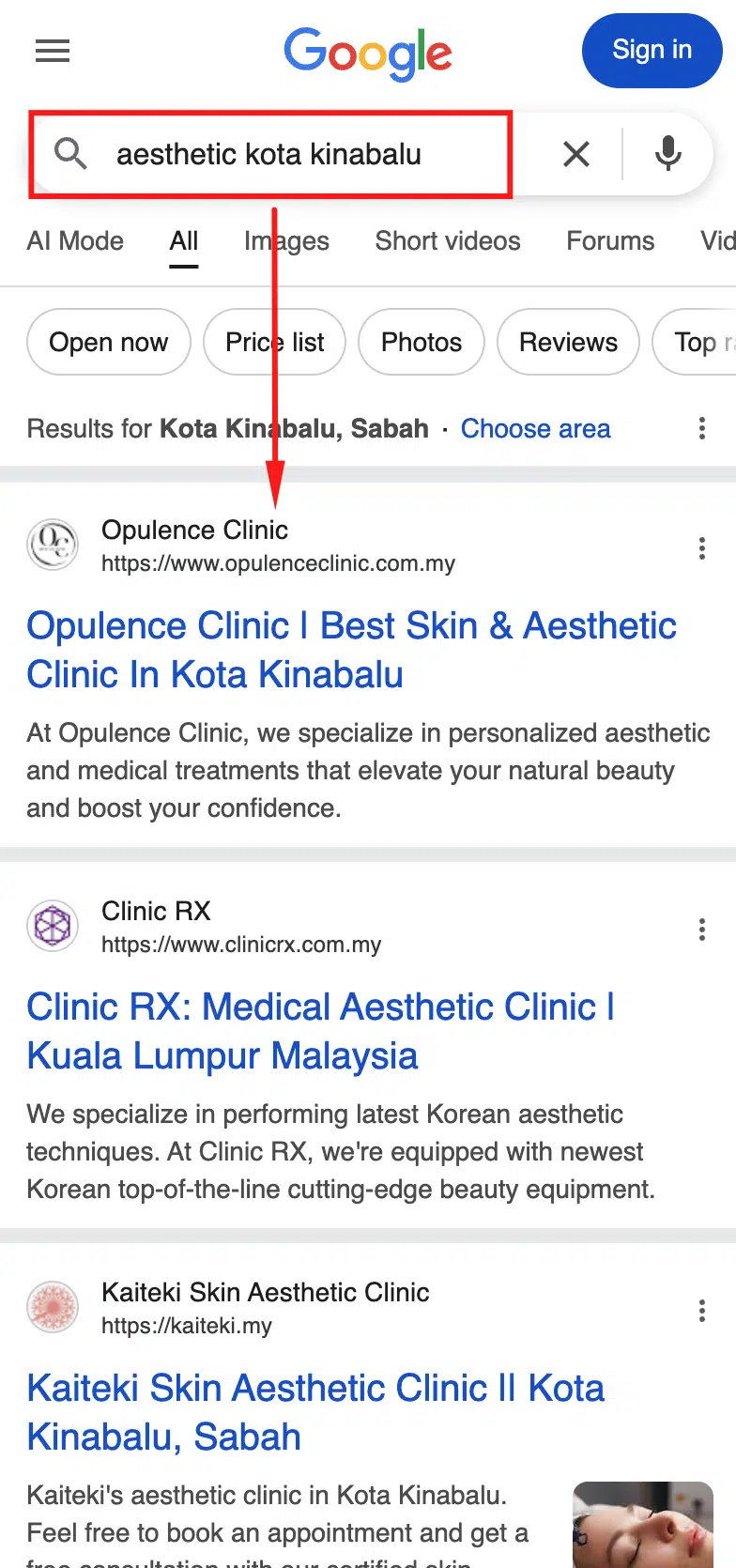The height and width of the screenshot is (1568, 736).
Task: Open the Choose area link
Action: tap(535, 428)
